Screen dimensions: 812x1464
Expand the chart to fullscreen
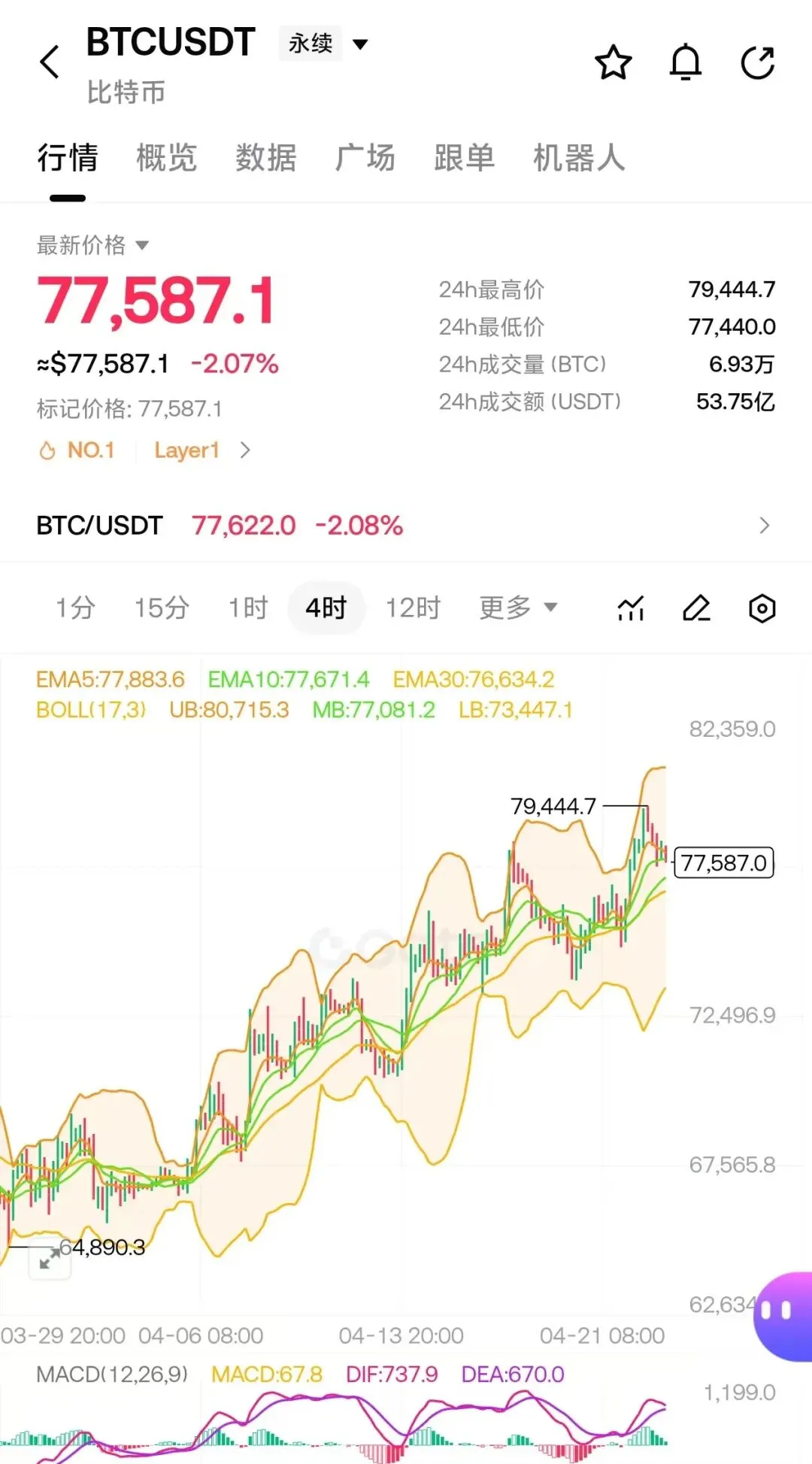click(x=50, y=1257)
